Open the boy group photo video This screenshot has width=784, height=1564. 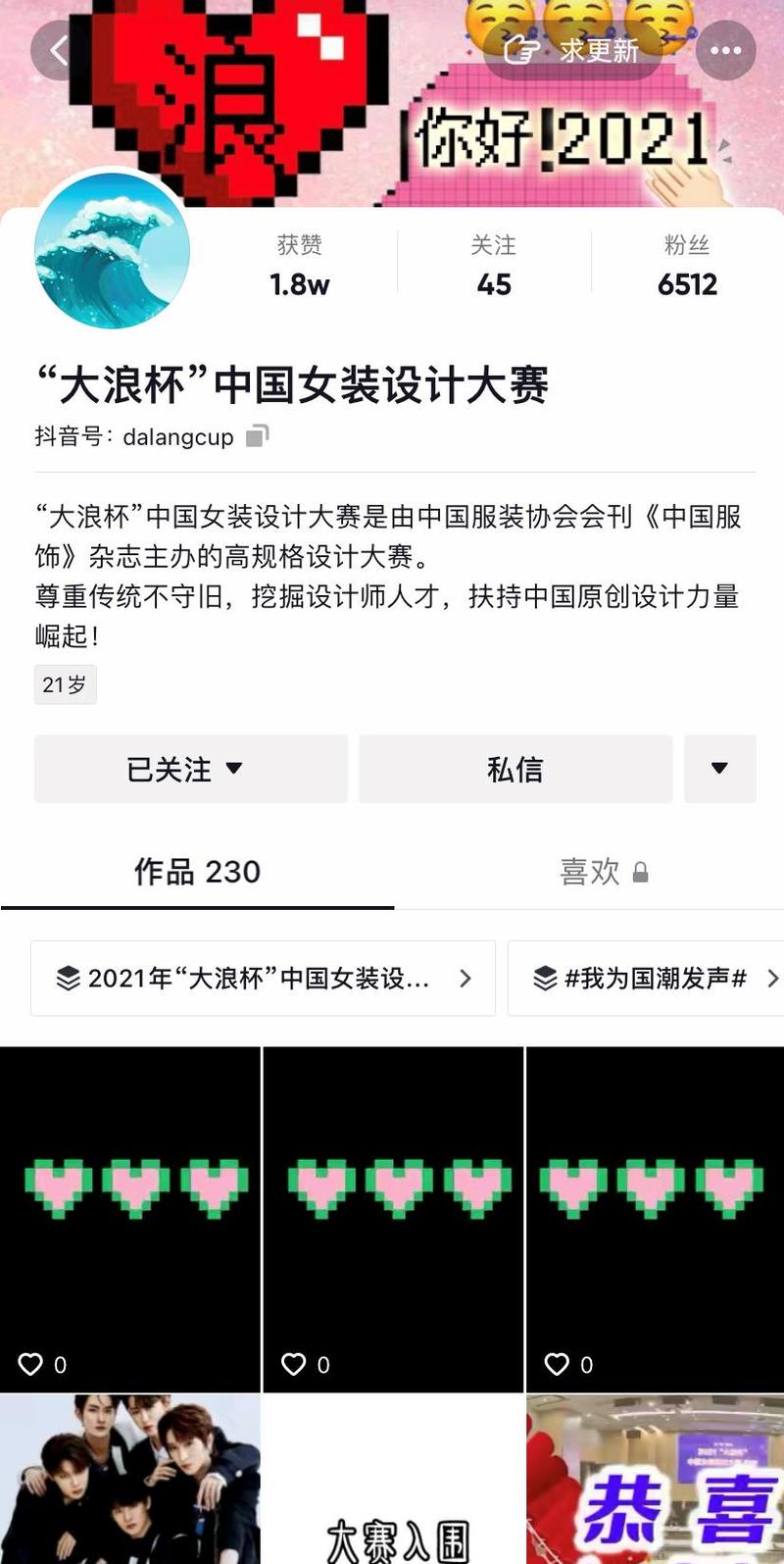point(129,1479)
